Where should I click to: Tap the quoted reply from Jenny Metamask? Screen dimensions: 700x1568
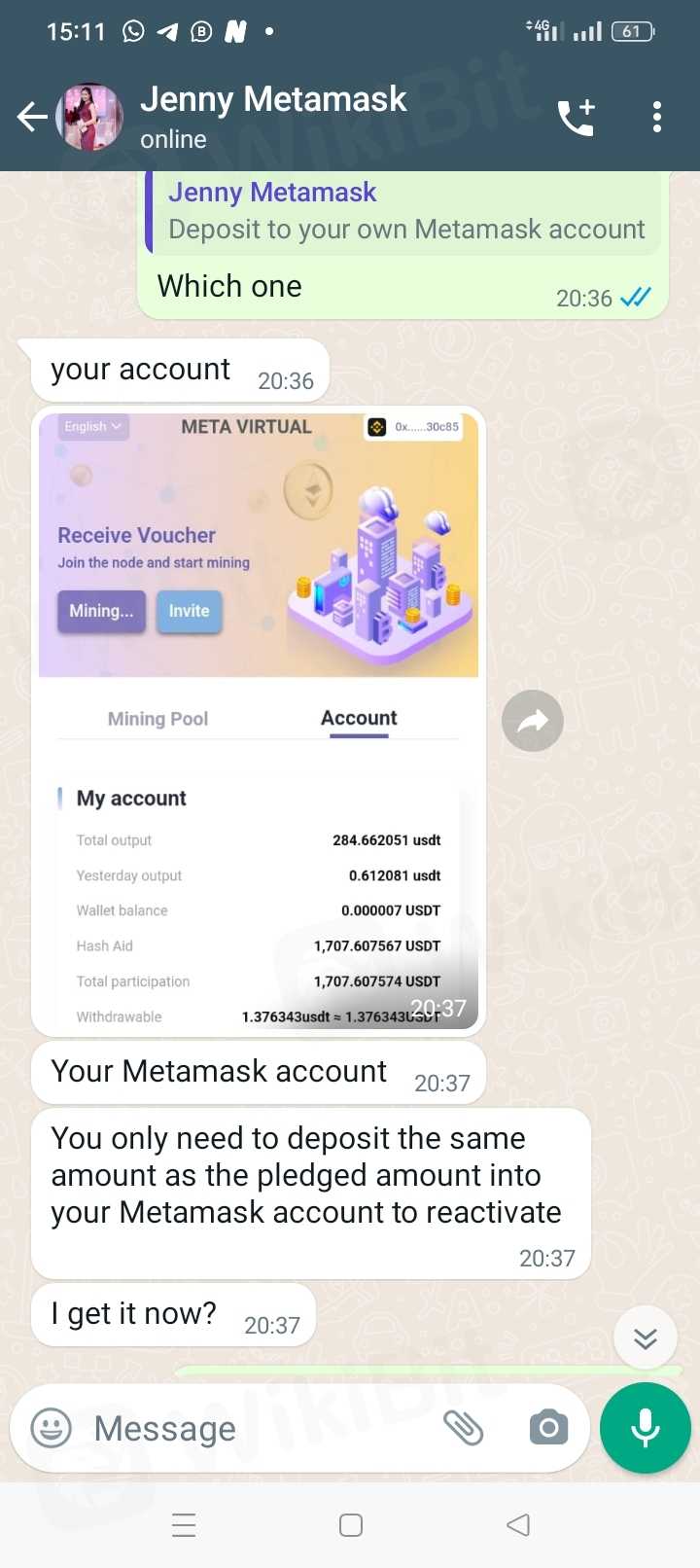403,212
